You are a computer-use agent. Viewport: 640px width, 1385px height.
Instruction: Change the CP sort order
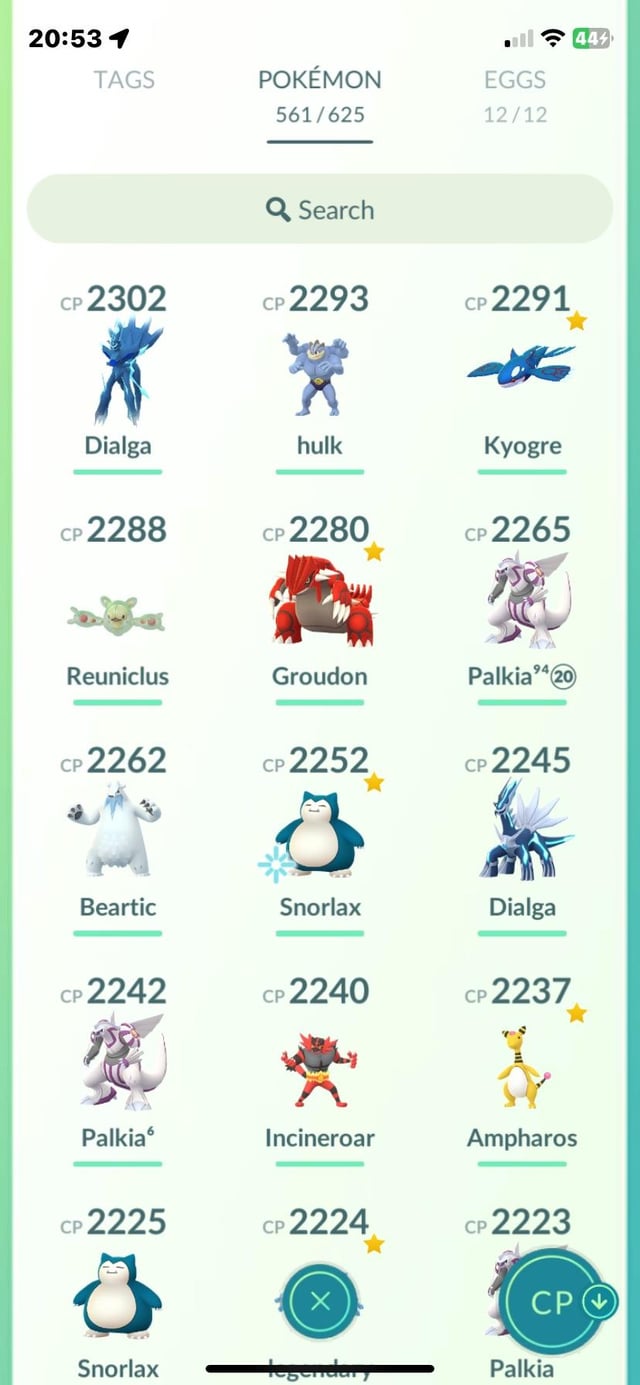(560, 1302)
